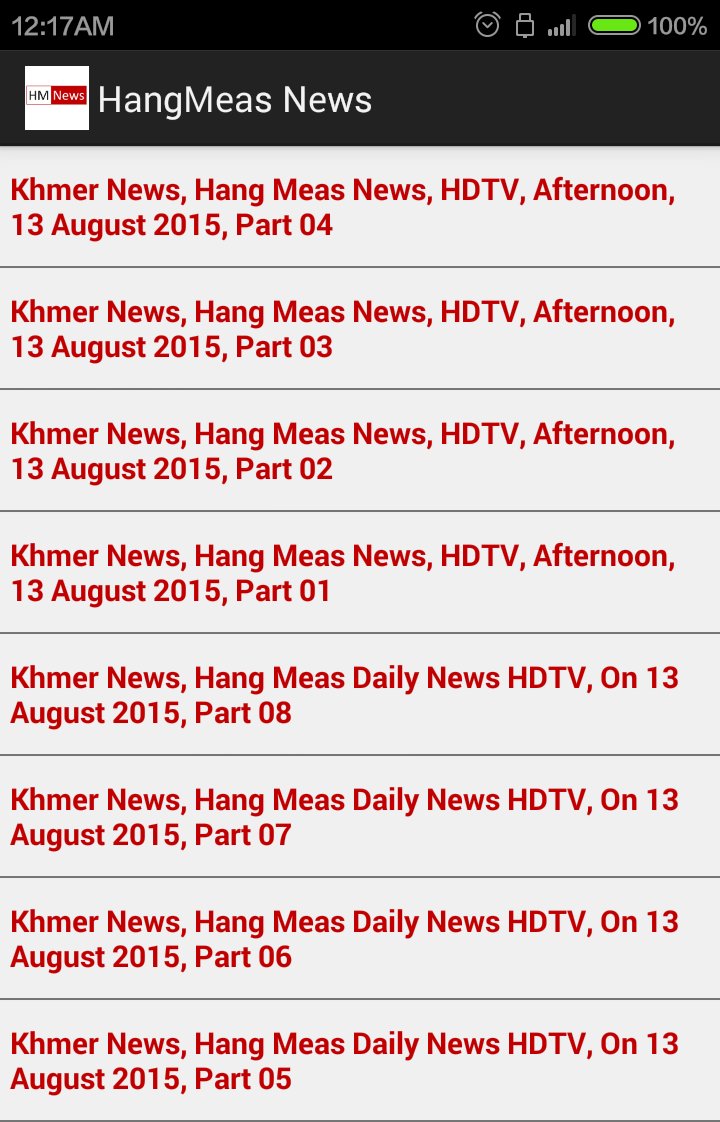
Task: Click the divider below Part 04 item
Action: coord(360,268)
